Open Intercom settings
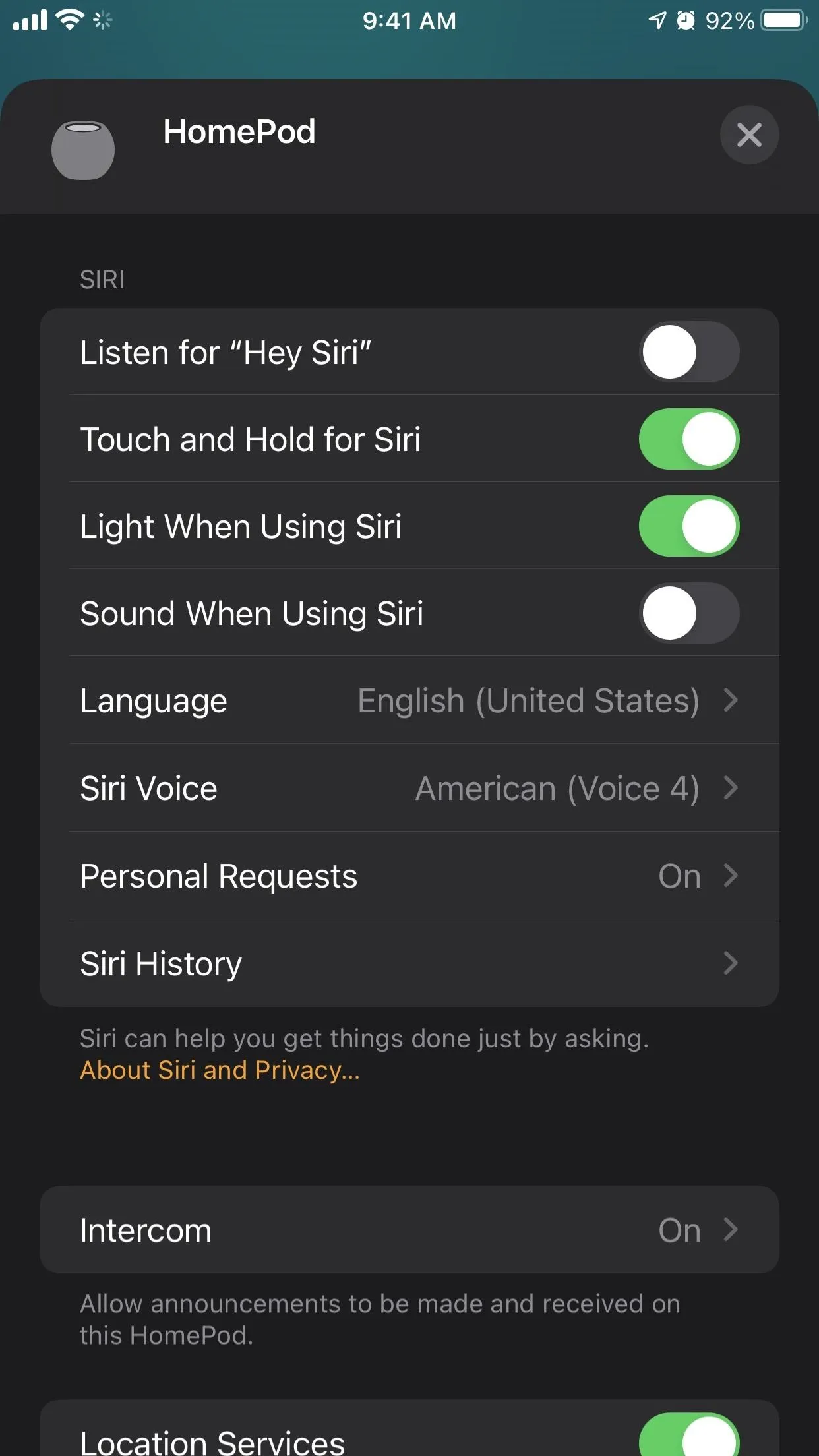Screen dimensions: 819x1456 pos(409,1230)
